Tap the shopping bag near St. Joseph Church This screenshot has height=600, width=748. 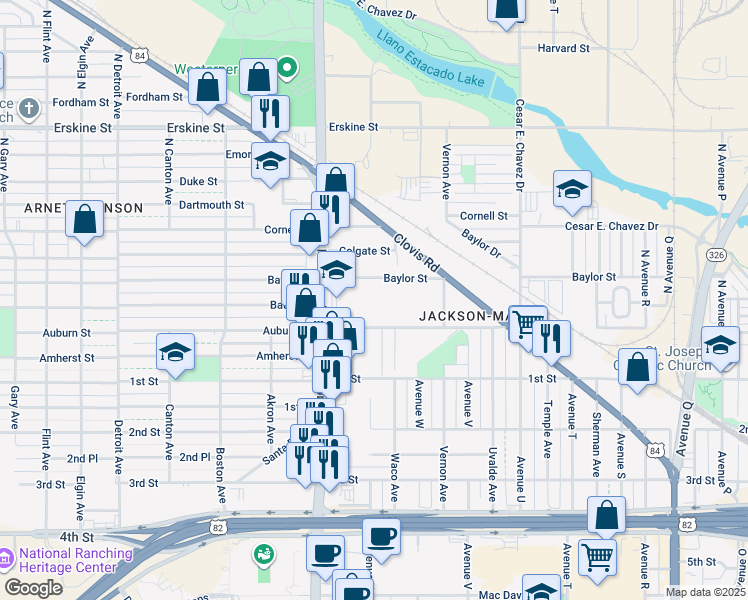coord(637,366)
